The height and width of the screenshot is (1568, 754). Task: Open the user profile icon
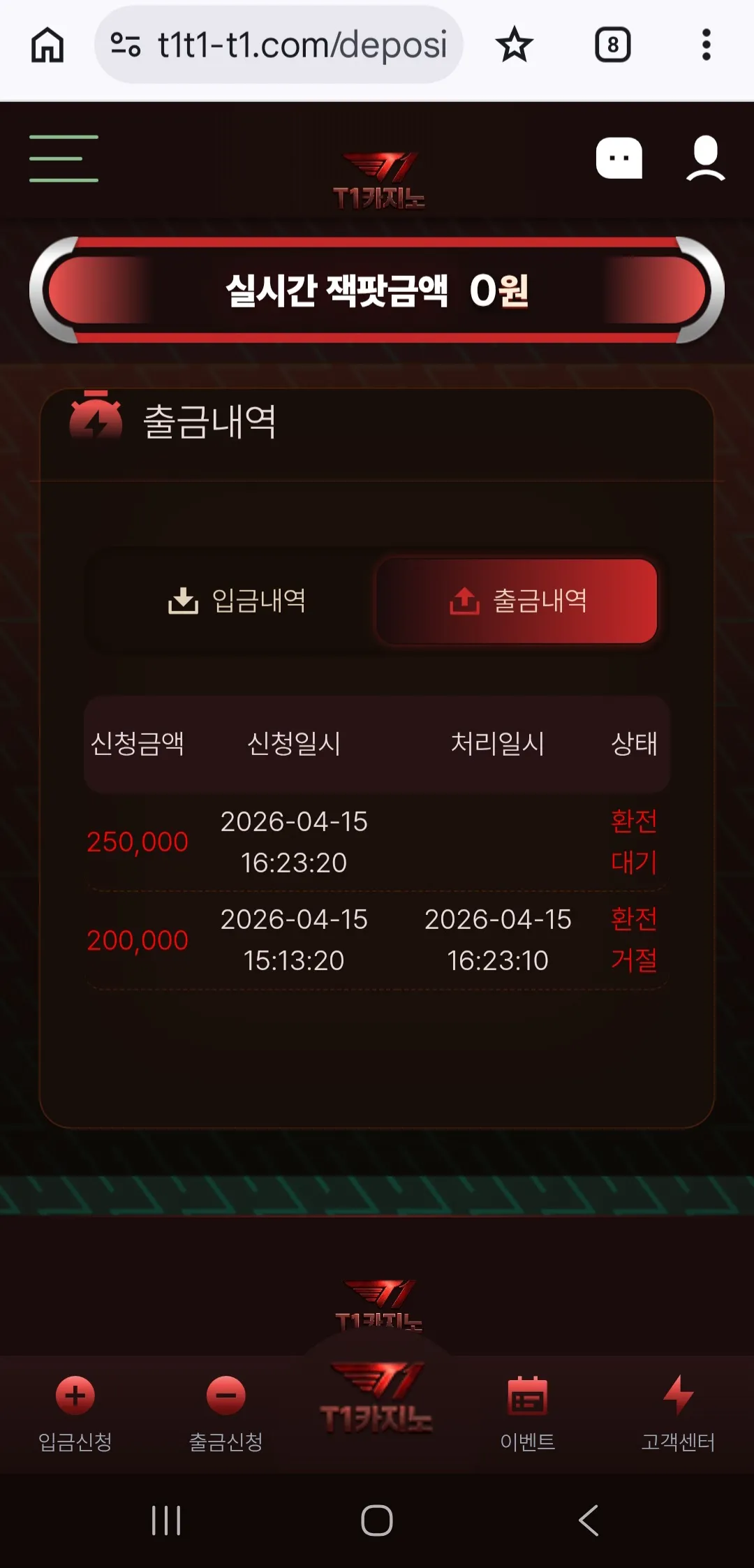[705, 158]
